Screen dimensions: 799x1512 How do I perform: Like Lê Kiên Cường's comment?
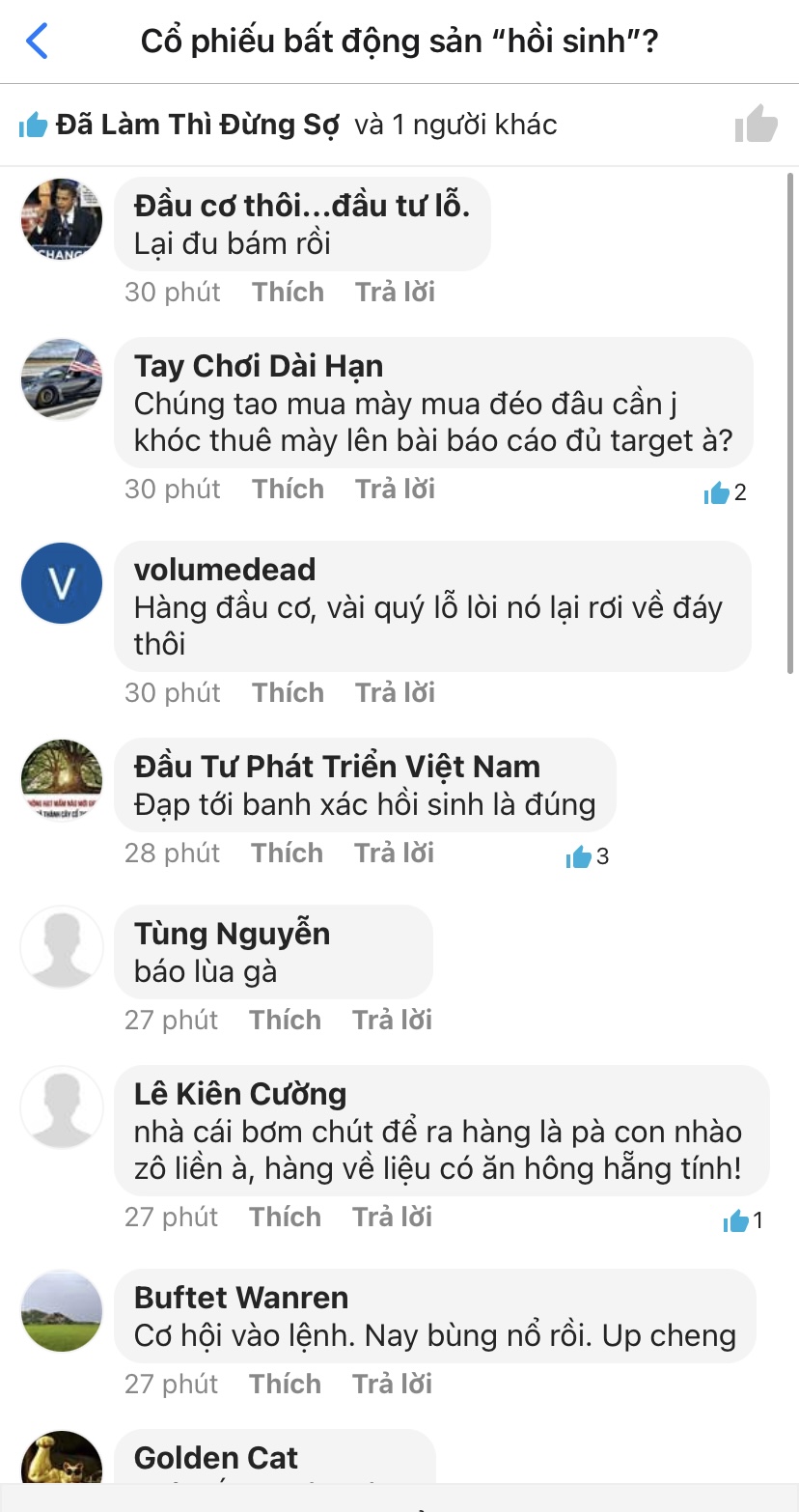coord(285,1218)
